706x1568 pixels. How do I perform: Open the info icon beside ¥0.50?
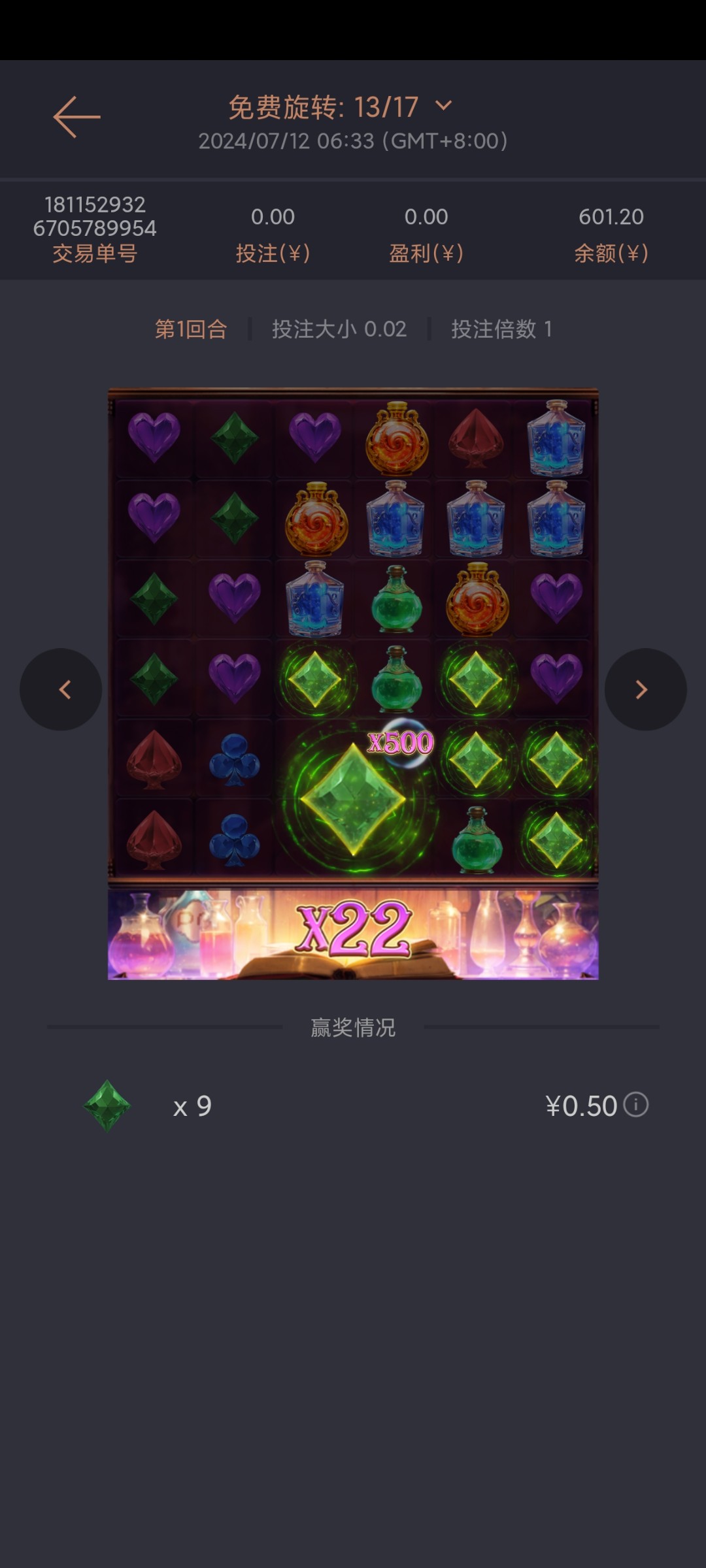pos(635,1105)
